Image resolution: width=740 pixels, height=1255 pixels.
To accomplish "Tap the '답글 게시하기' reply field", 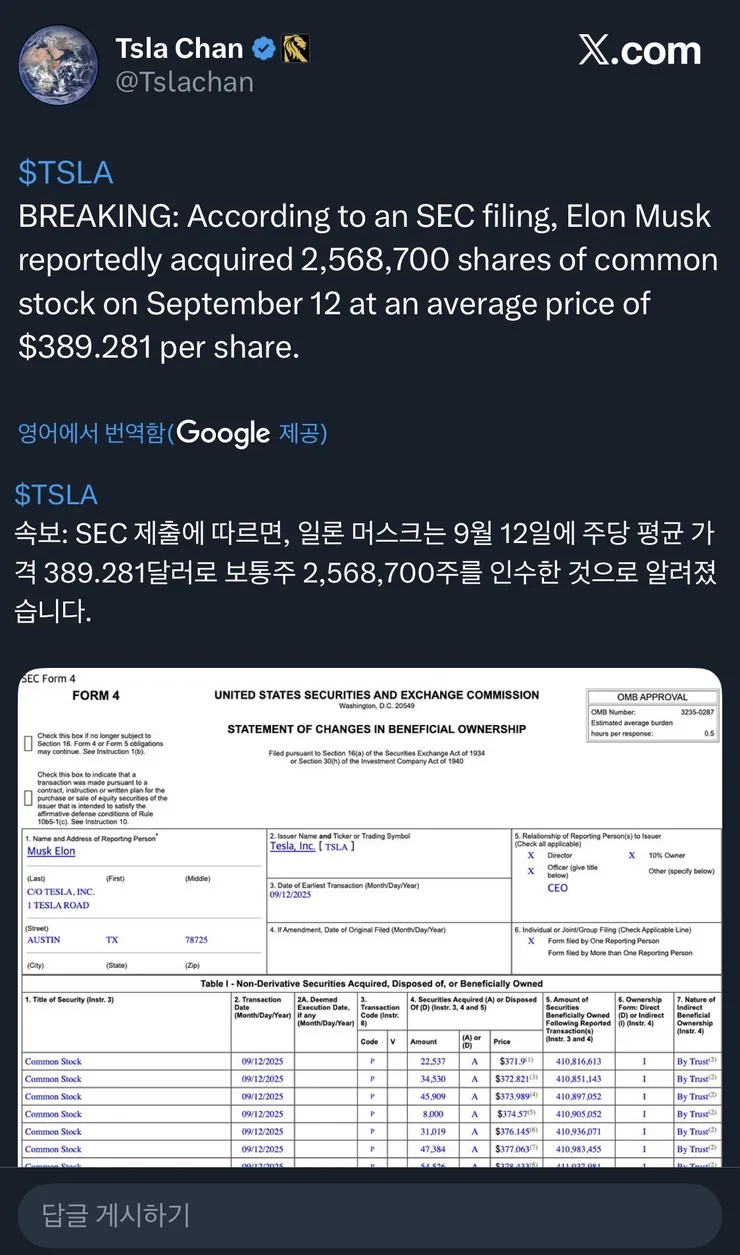I will pyautogui.click(x=370, y=1215).
